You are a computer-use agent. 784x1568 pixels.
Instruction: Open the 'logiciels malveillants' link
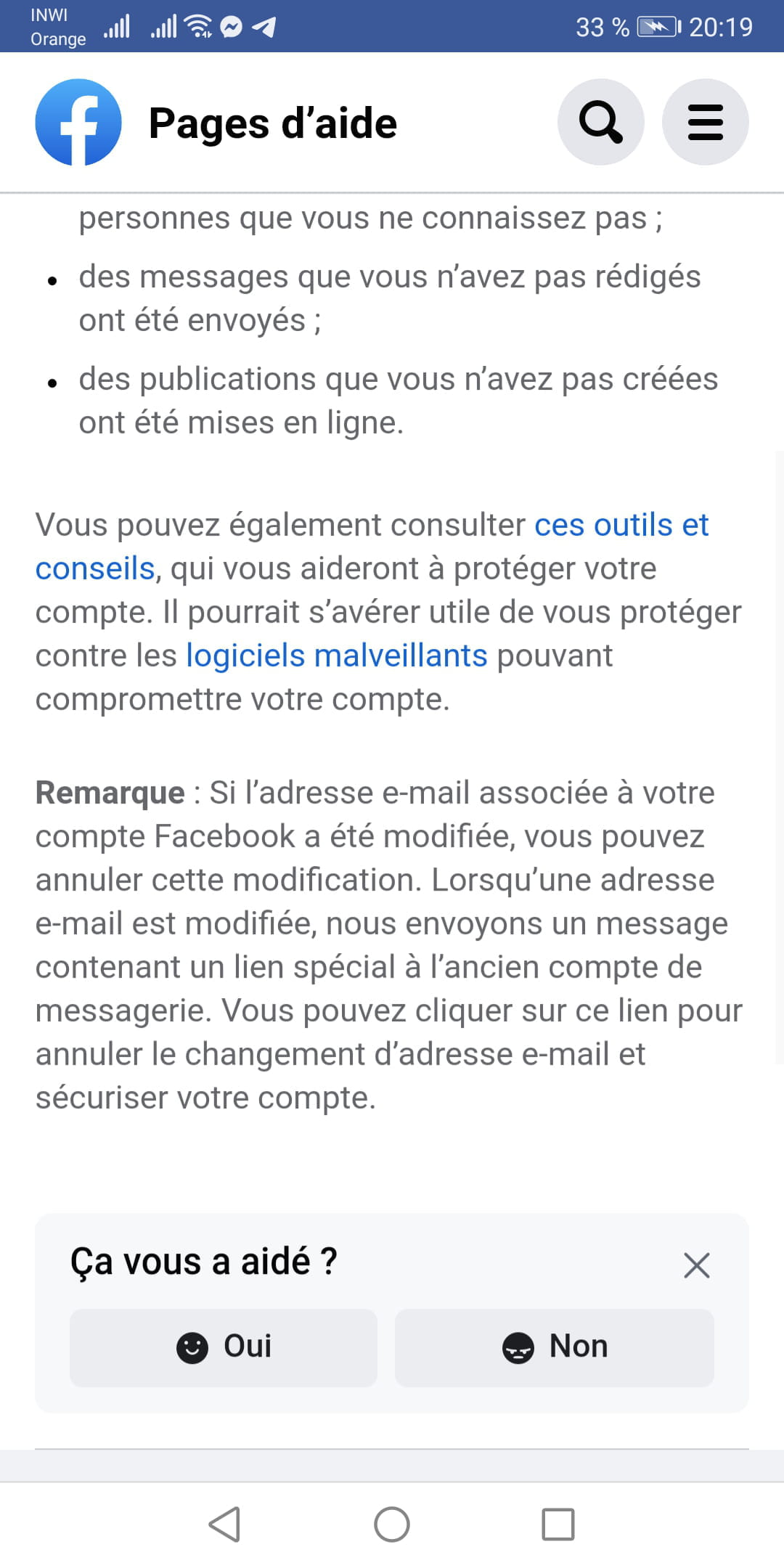click(x=338, y=656)
